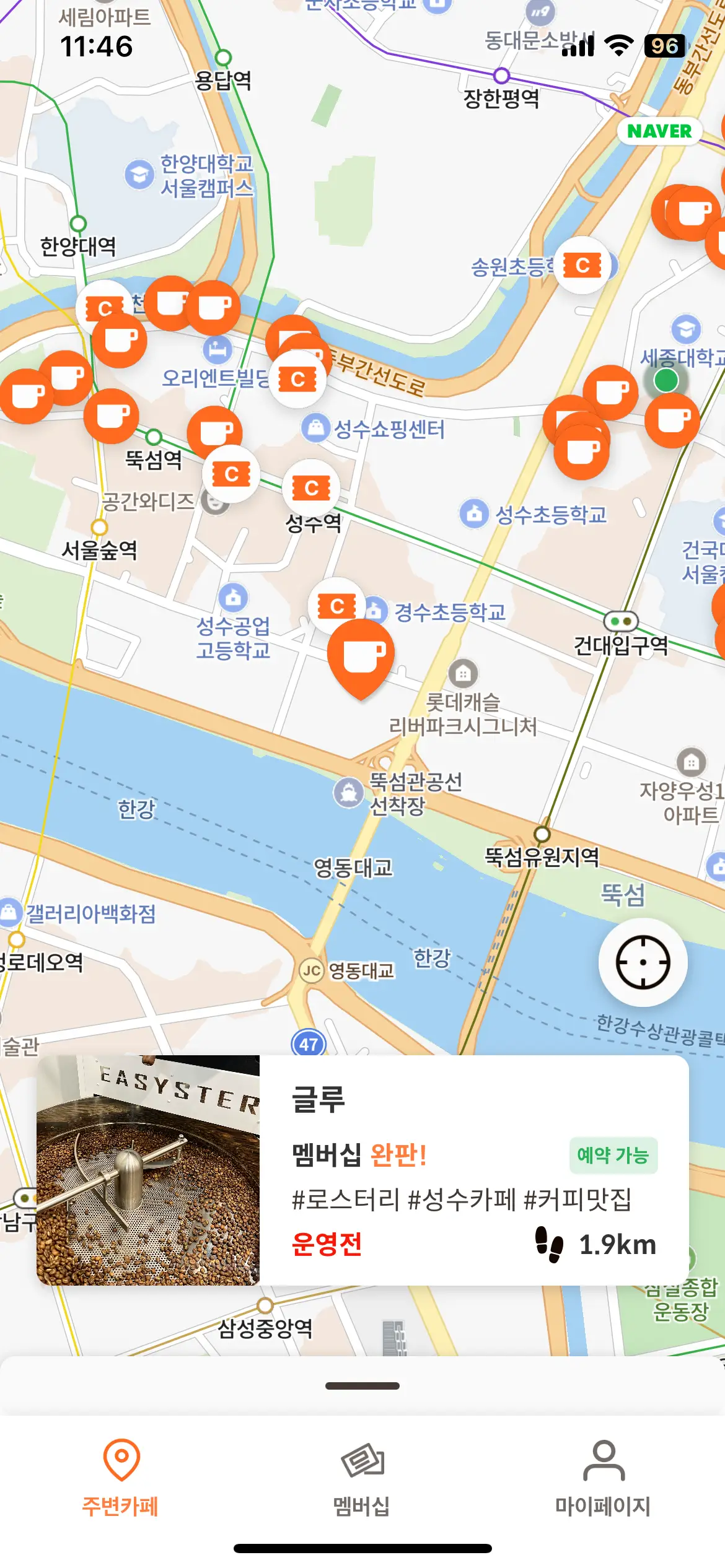
Task: Tap the coffee pin cluster near 세종대학교
Action: 610,391
